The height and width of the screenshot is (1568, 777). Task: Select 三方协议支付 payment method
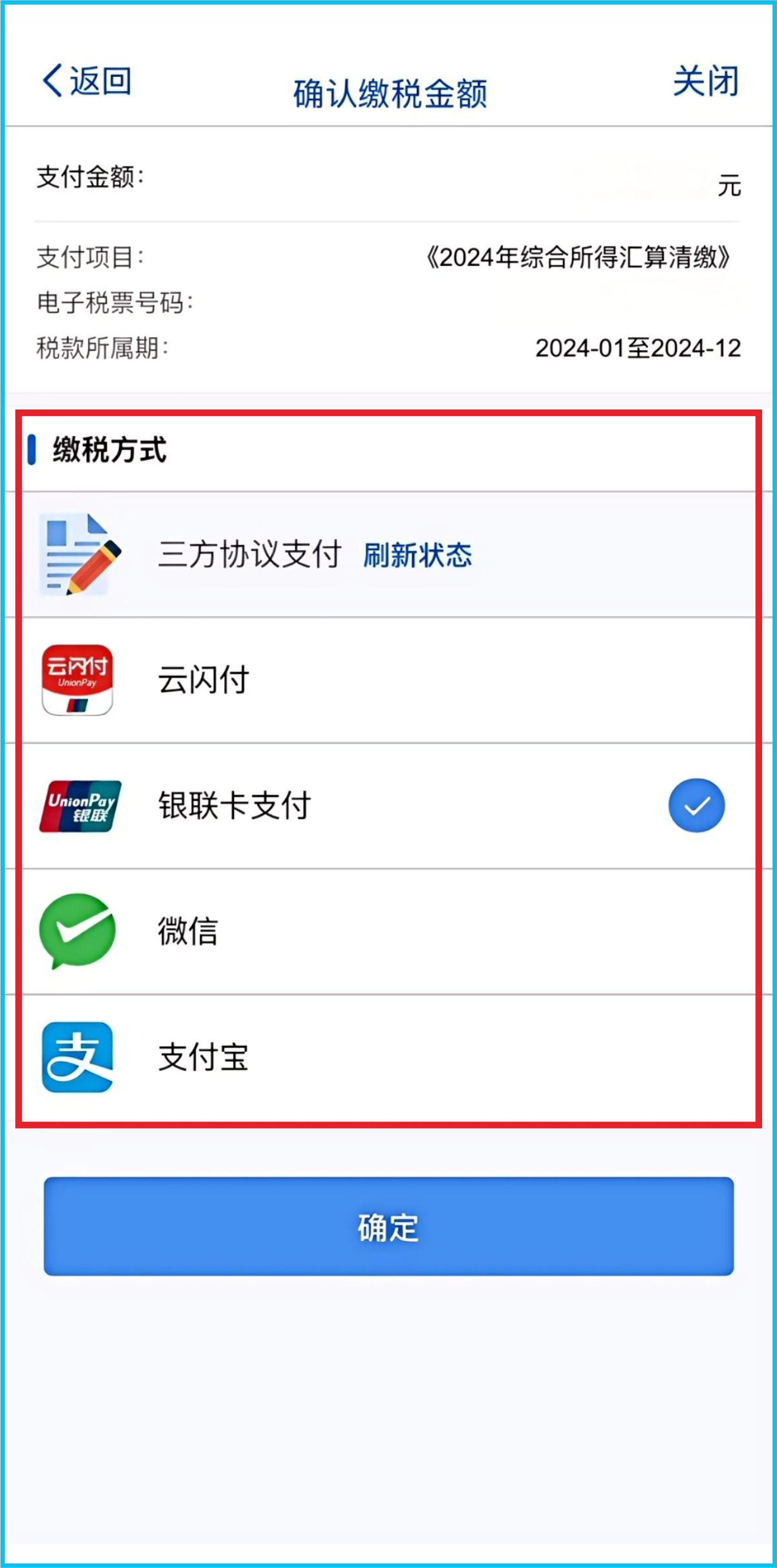click(x=248, y=555)
